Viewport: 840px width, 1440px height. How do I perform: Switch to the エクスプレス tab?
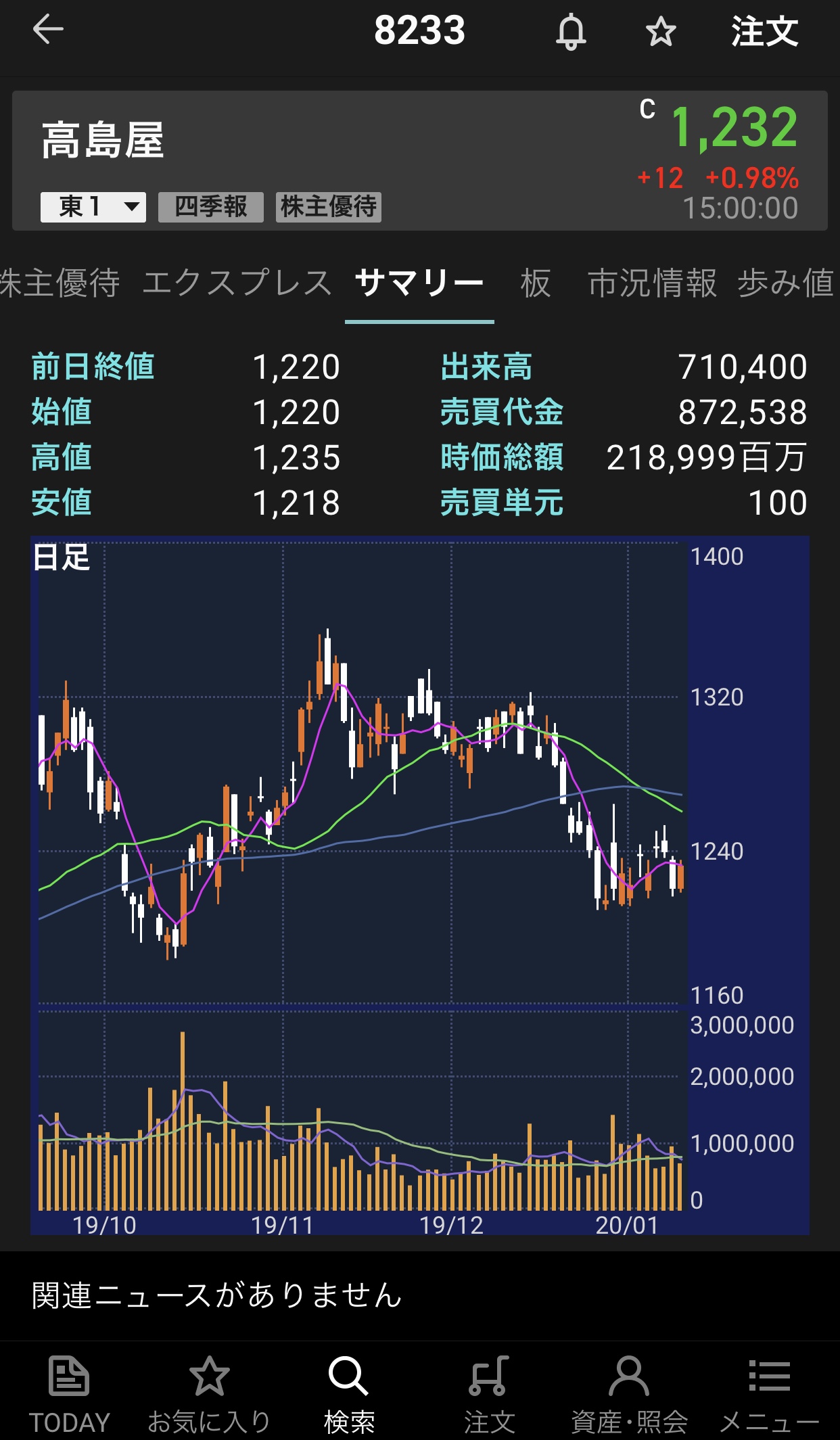click(237, 283)
